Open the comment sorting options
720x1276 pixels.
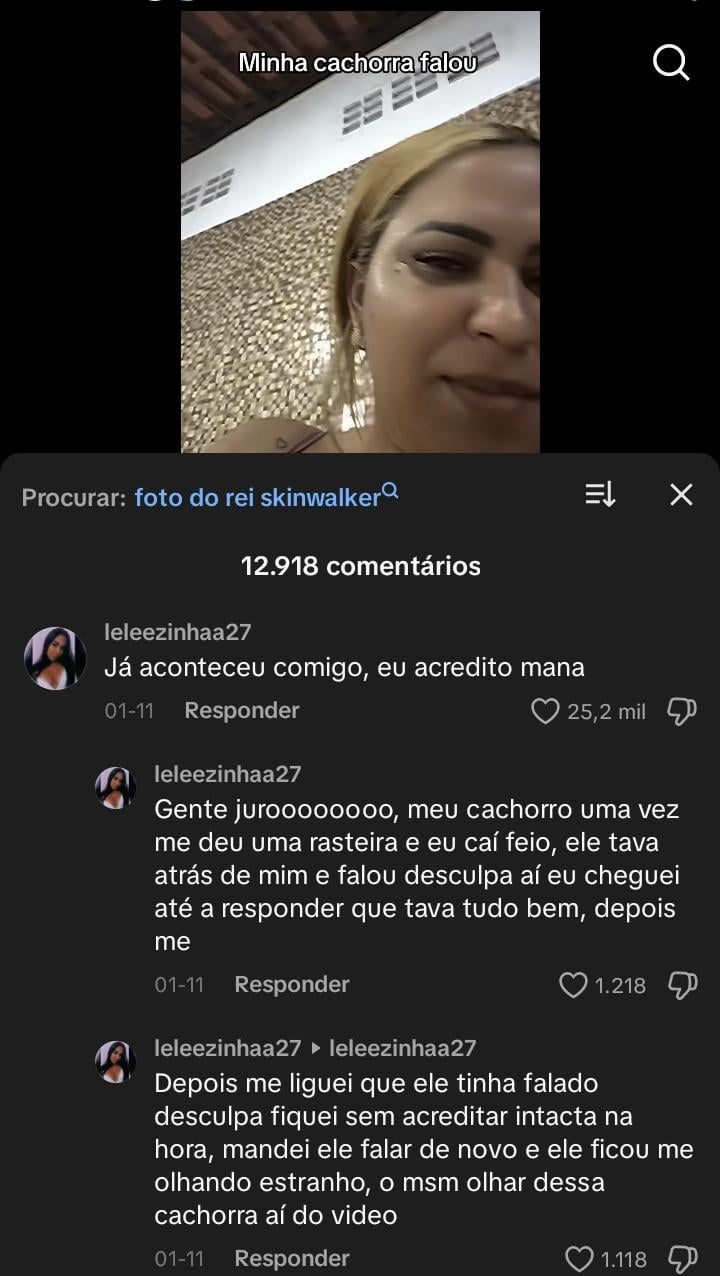point(600,494)
